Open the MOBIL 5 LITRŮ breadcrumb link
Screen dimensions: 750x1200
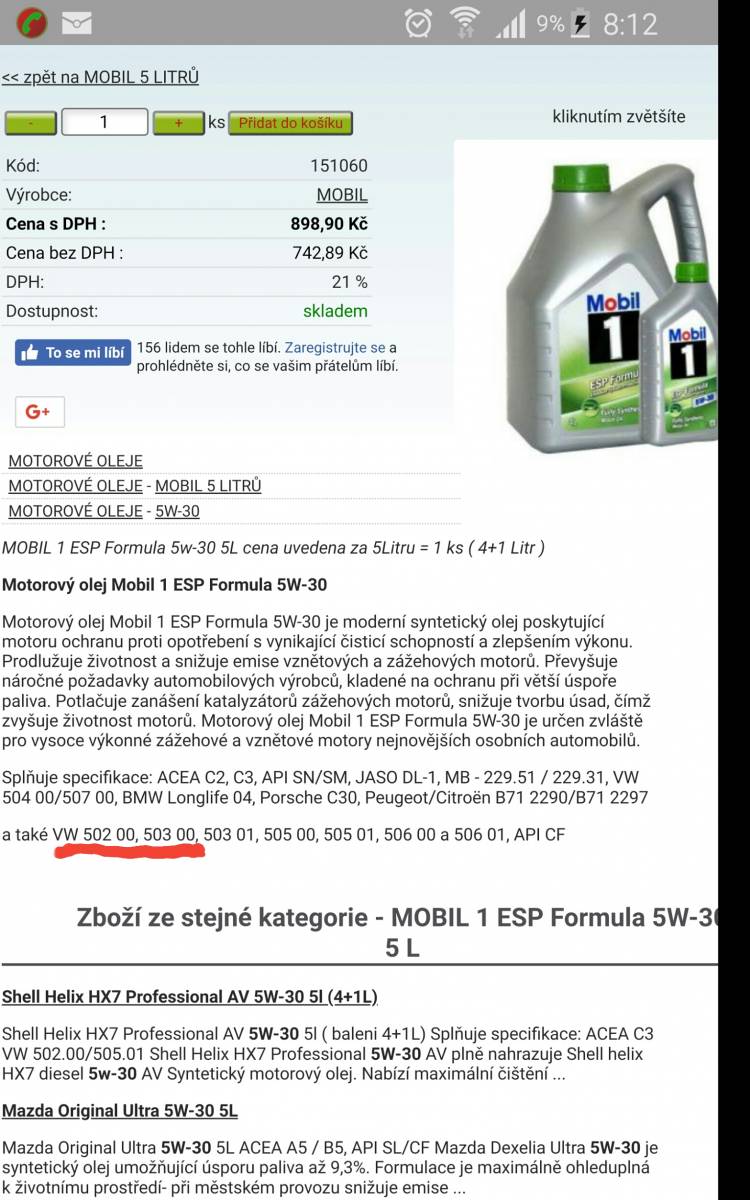(x=208, y=486)
